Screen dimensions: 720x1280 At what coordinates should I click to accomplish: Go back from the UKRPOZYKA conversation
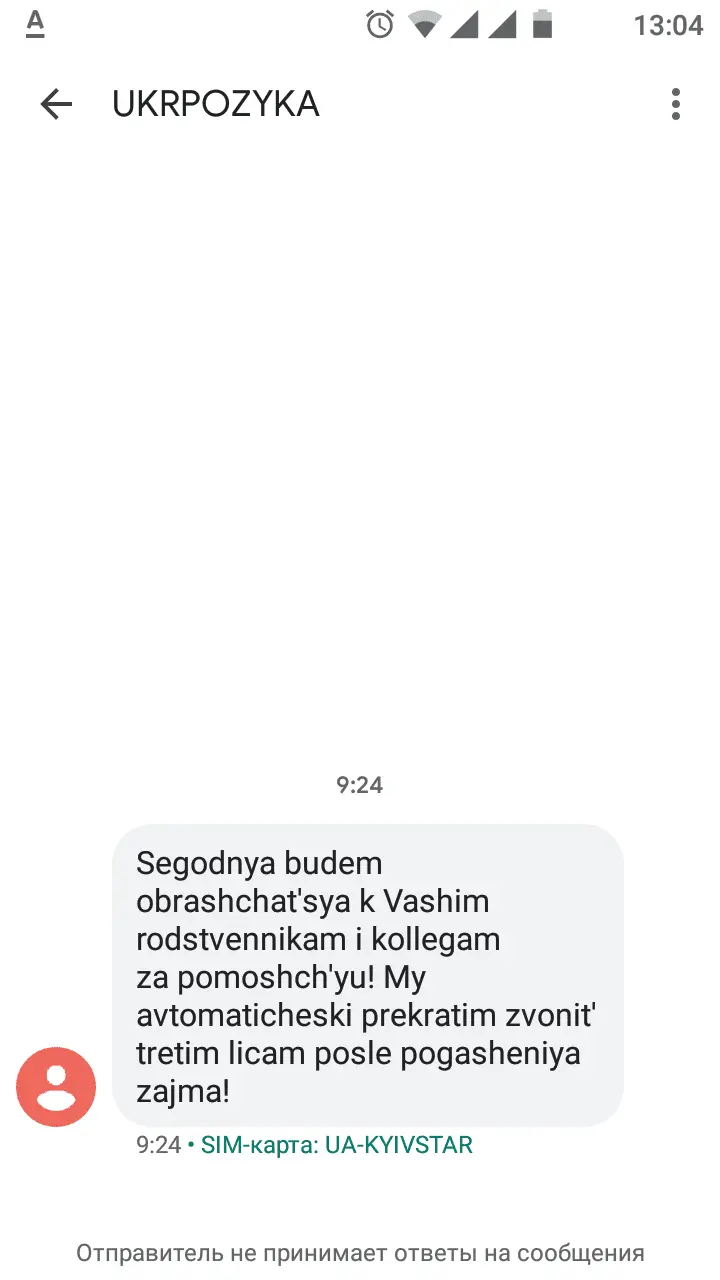click(x=56, y=104)
